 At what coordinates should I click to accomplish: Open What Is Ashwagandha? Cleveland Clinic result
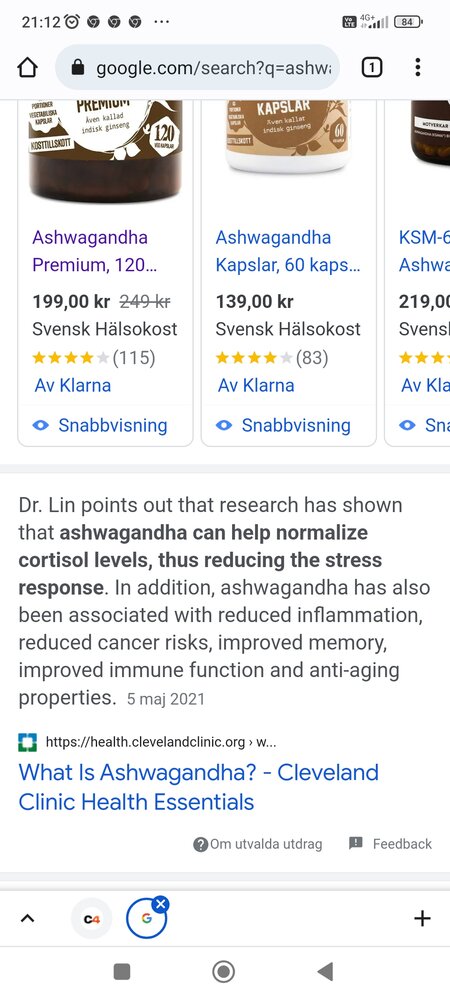(x=199, y=787)
